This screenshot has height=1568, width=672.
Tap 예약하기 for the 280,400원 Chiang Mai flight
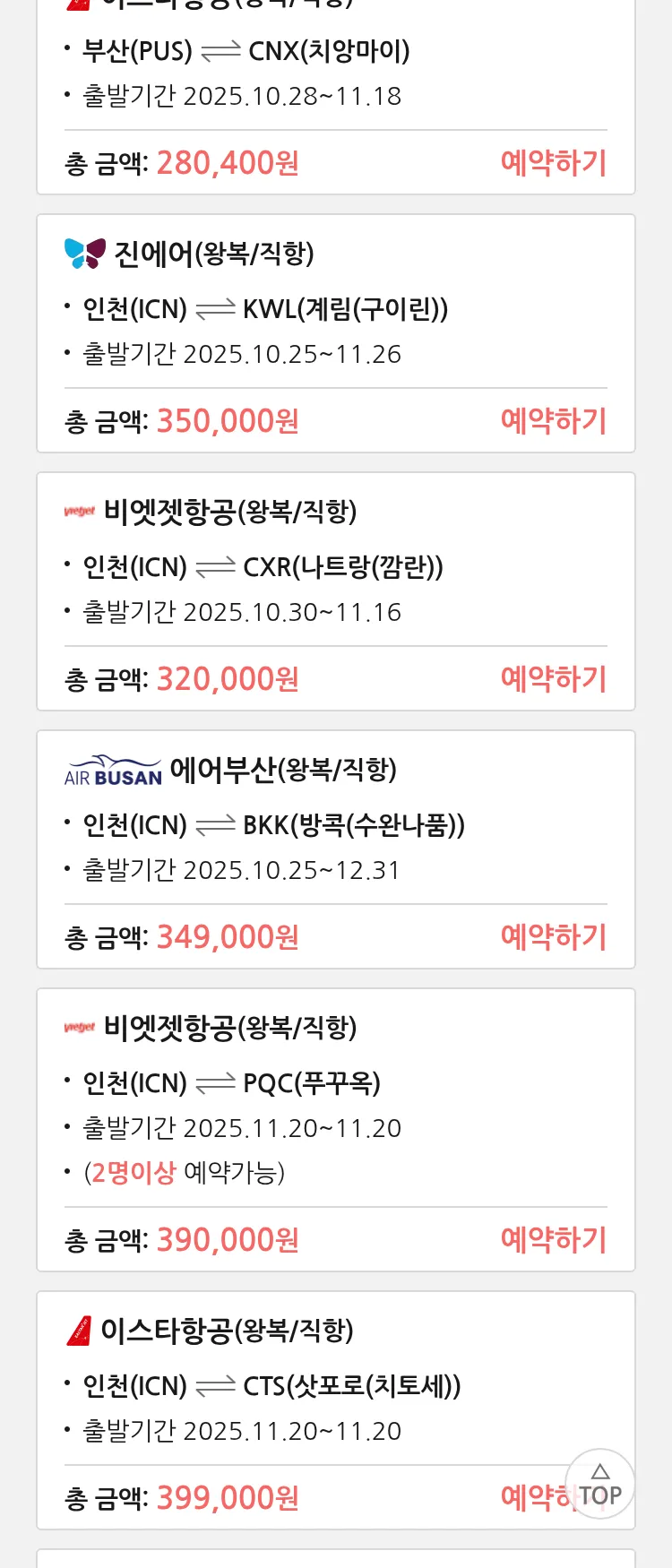(553, 163)
